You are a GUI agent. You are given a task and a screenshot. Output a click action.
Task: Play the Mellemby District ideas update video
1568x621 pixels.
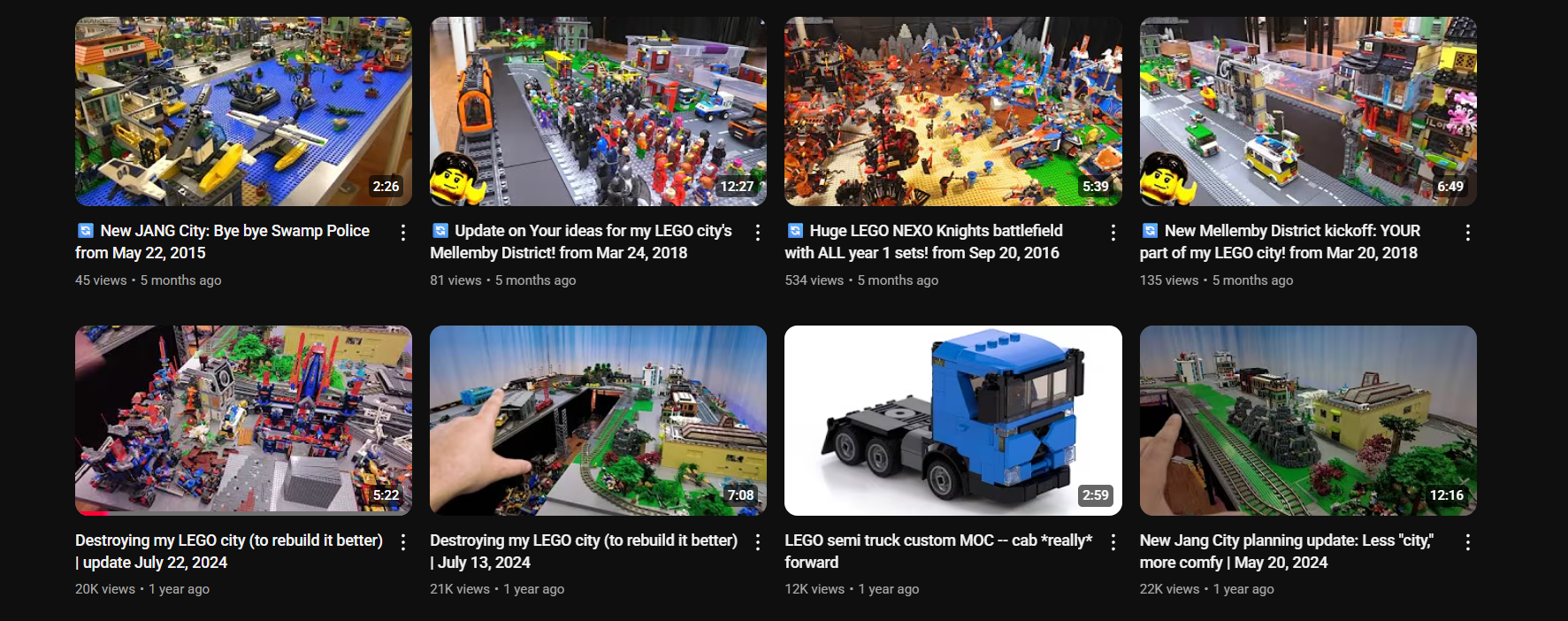tap(598, 111)
